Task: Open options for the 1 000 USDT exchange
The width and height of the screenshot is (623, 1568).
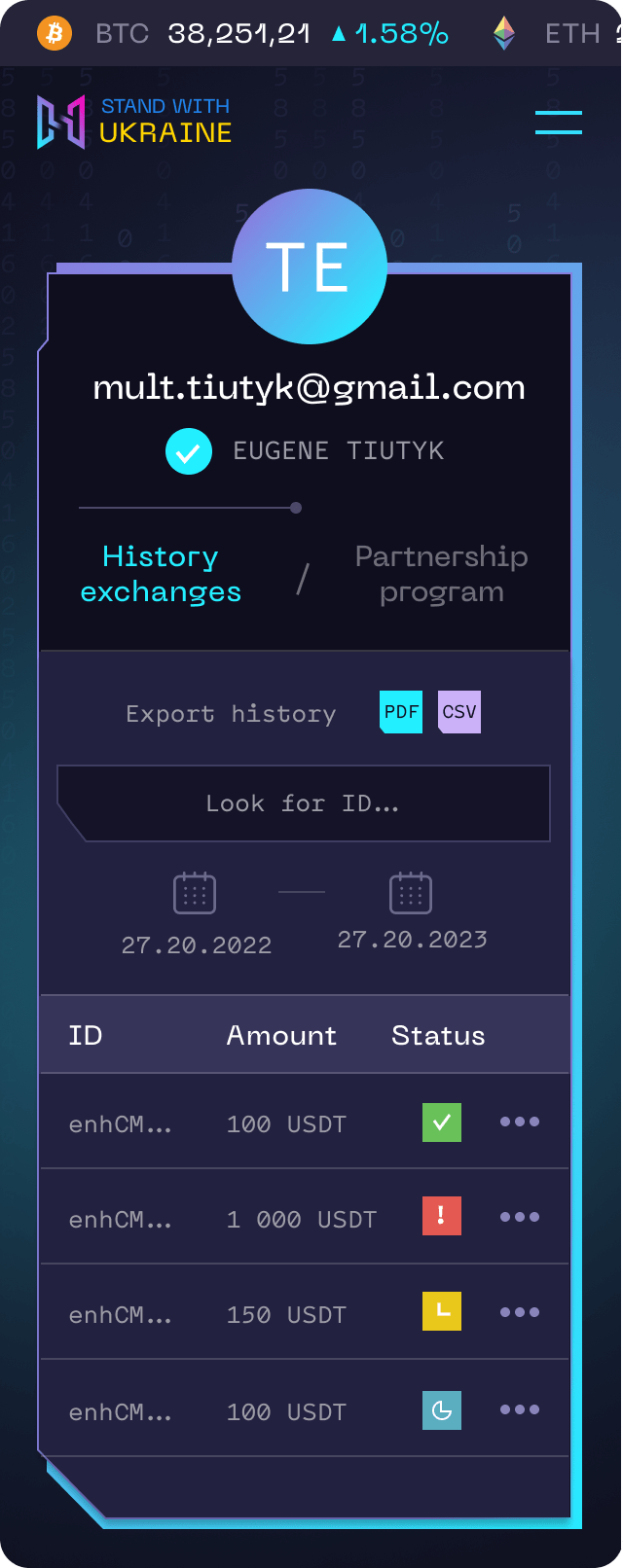Action: [519, 1217]
